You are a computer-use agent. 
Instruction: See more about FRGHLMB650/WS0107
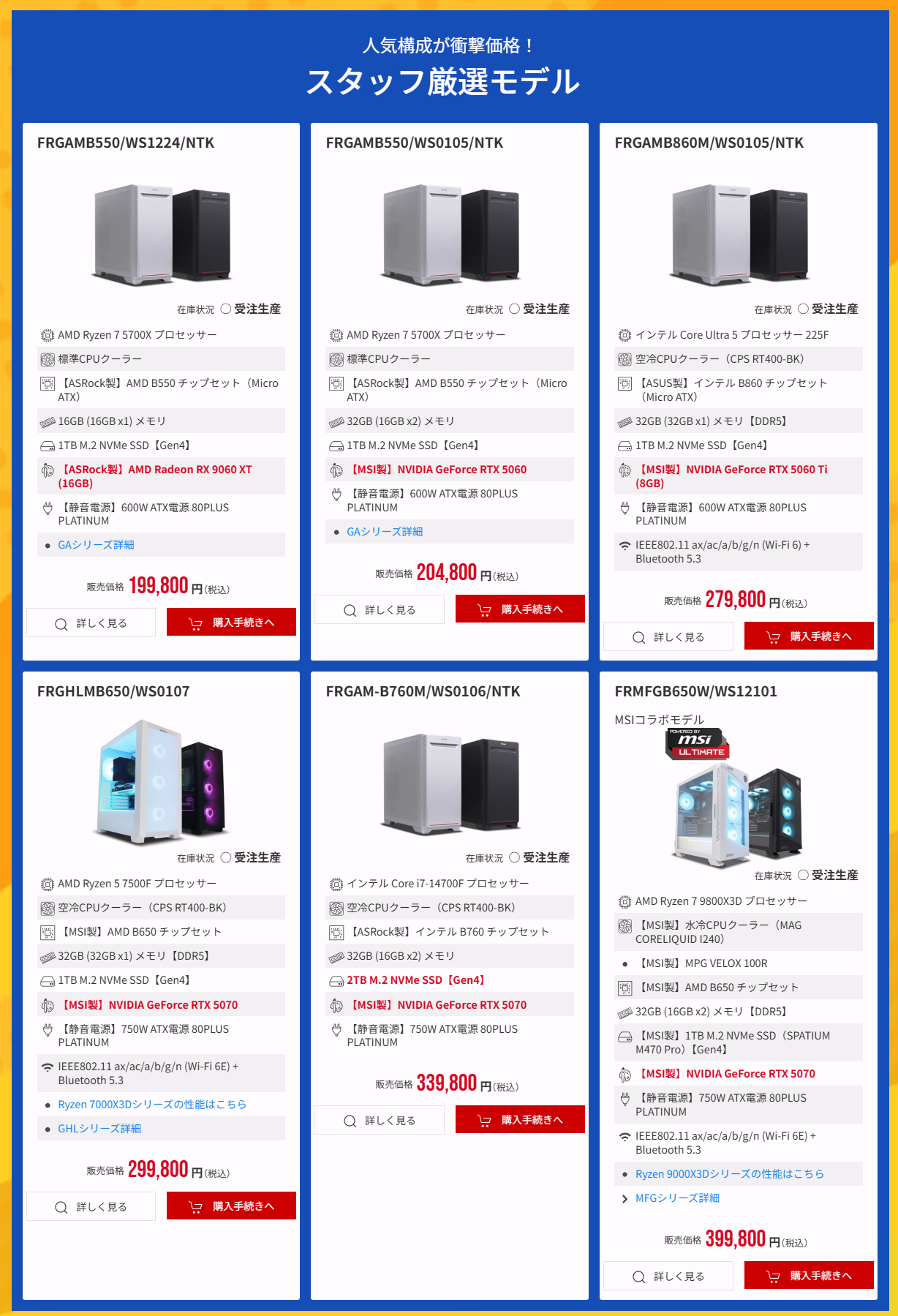(91, 1207)
